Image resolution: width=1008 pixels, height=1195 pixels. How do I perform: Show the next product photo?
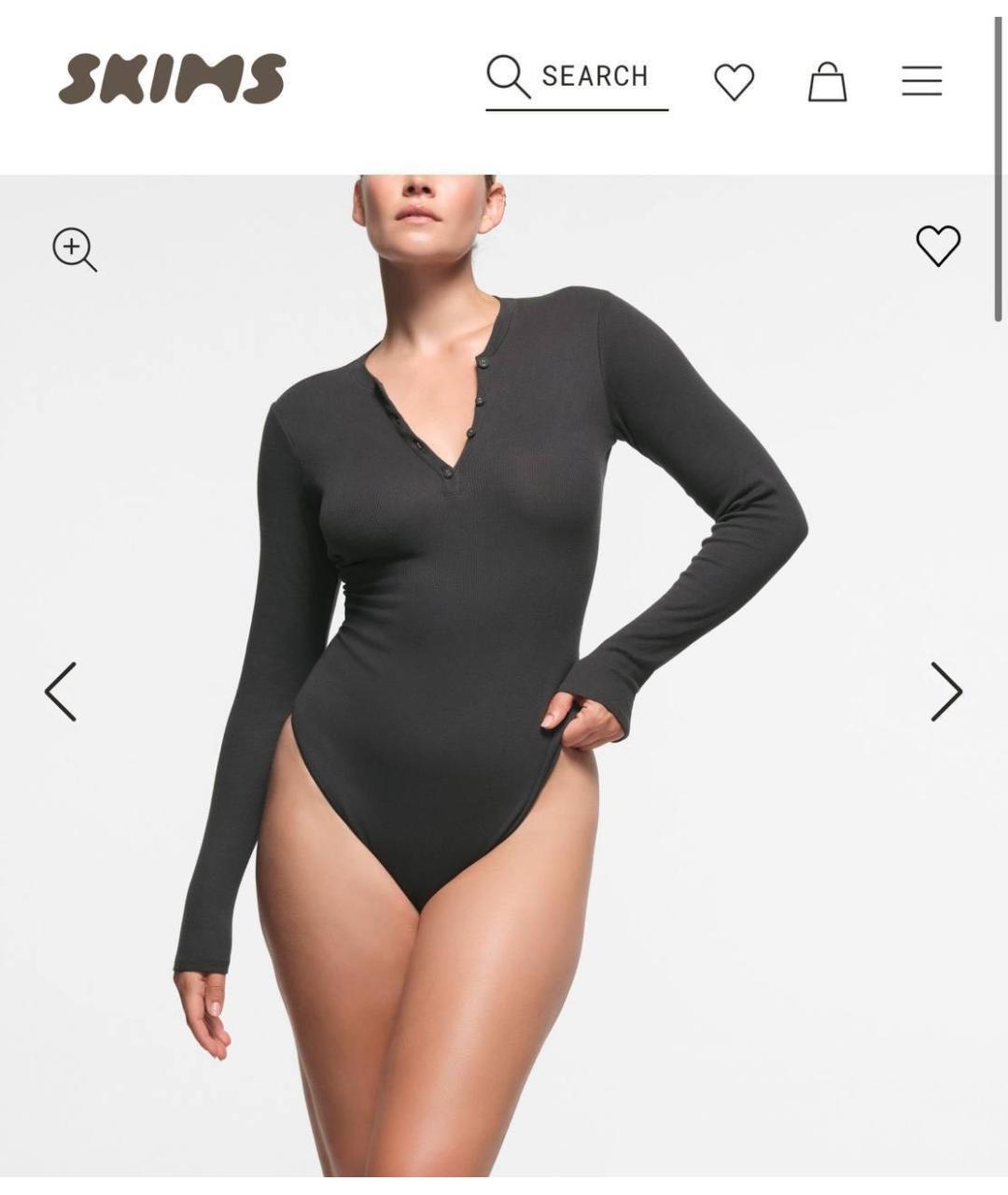coord(945,692)
